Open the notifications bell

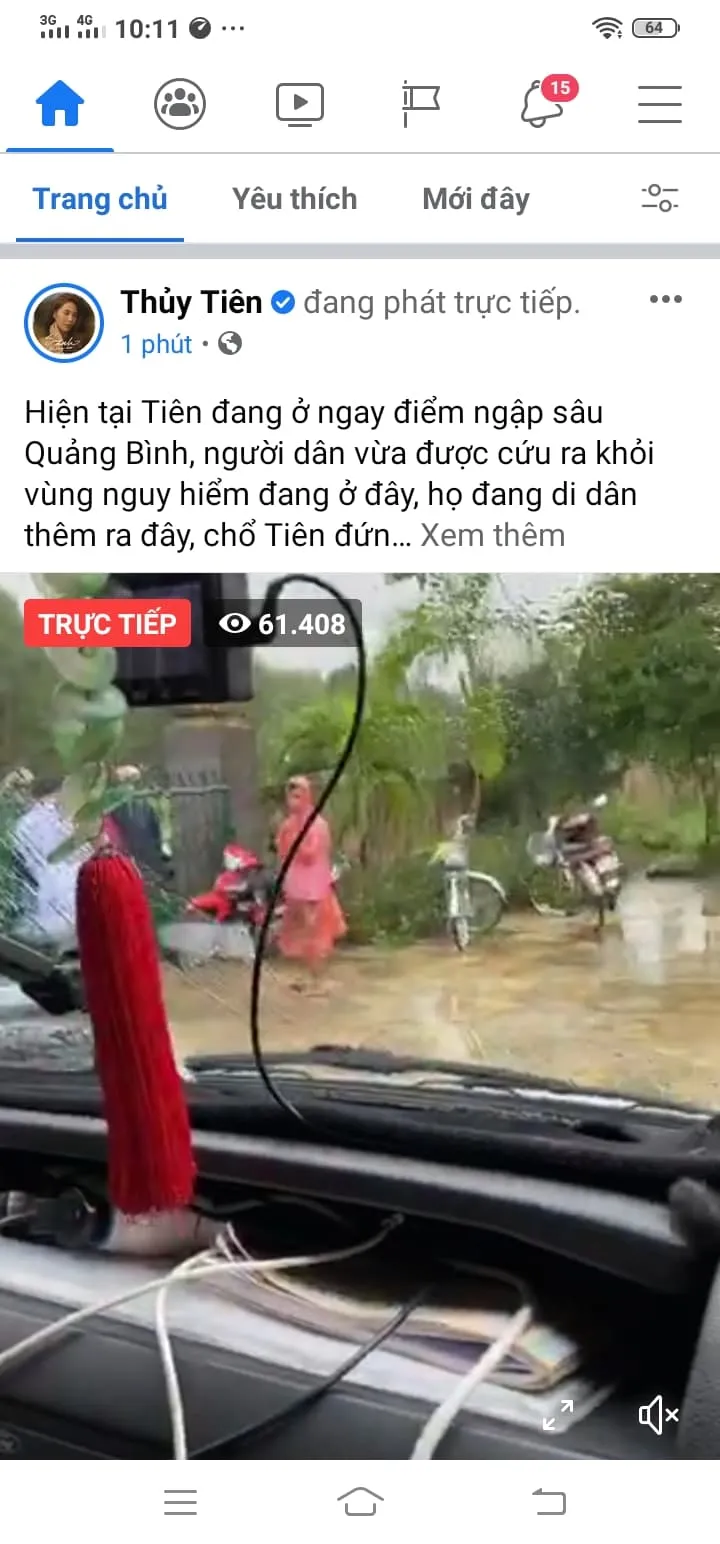click(x=543, y=104)
